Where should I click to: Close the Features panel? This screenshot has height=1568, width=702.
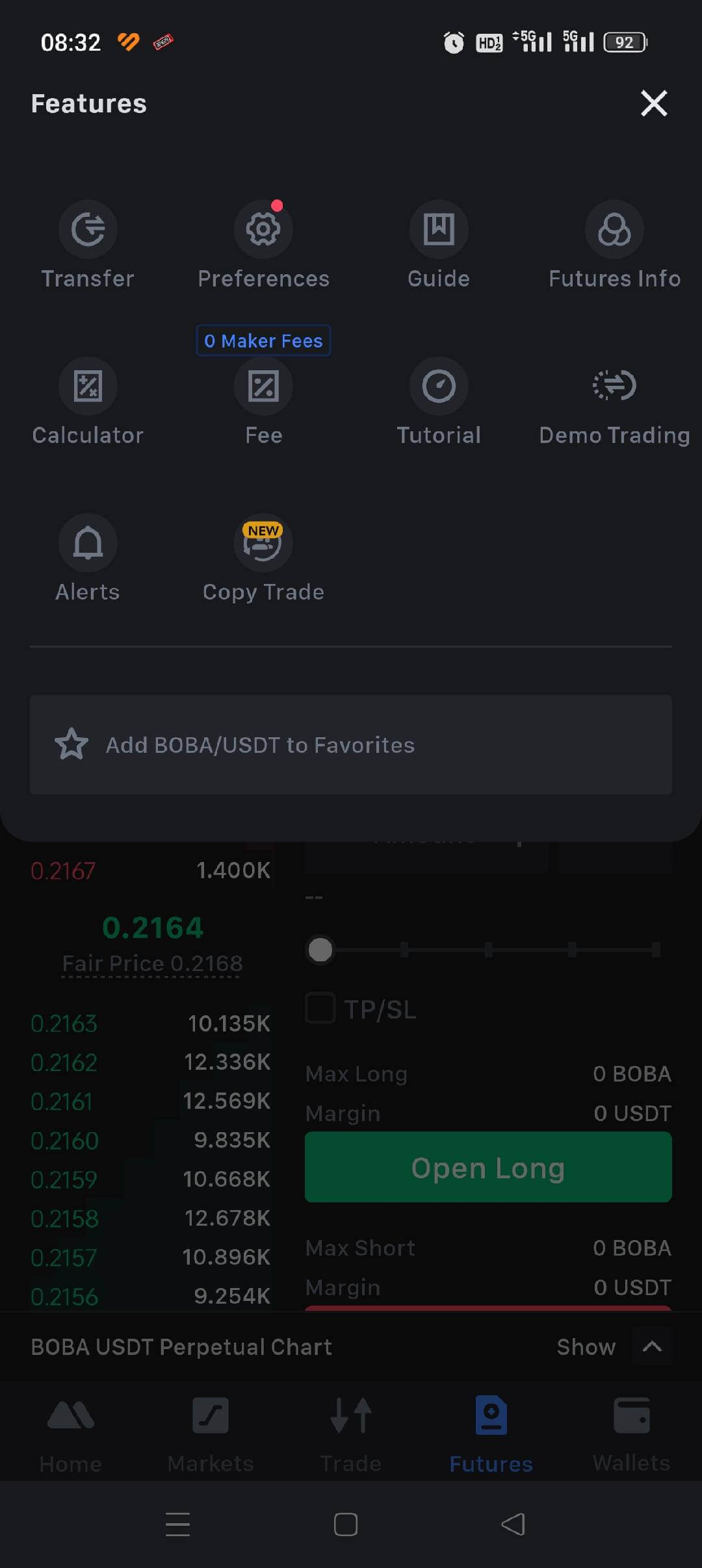(x=653, y=103)
